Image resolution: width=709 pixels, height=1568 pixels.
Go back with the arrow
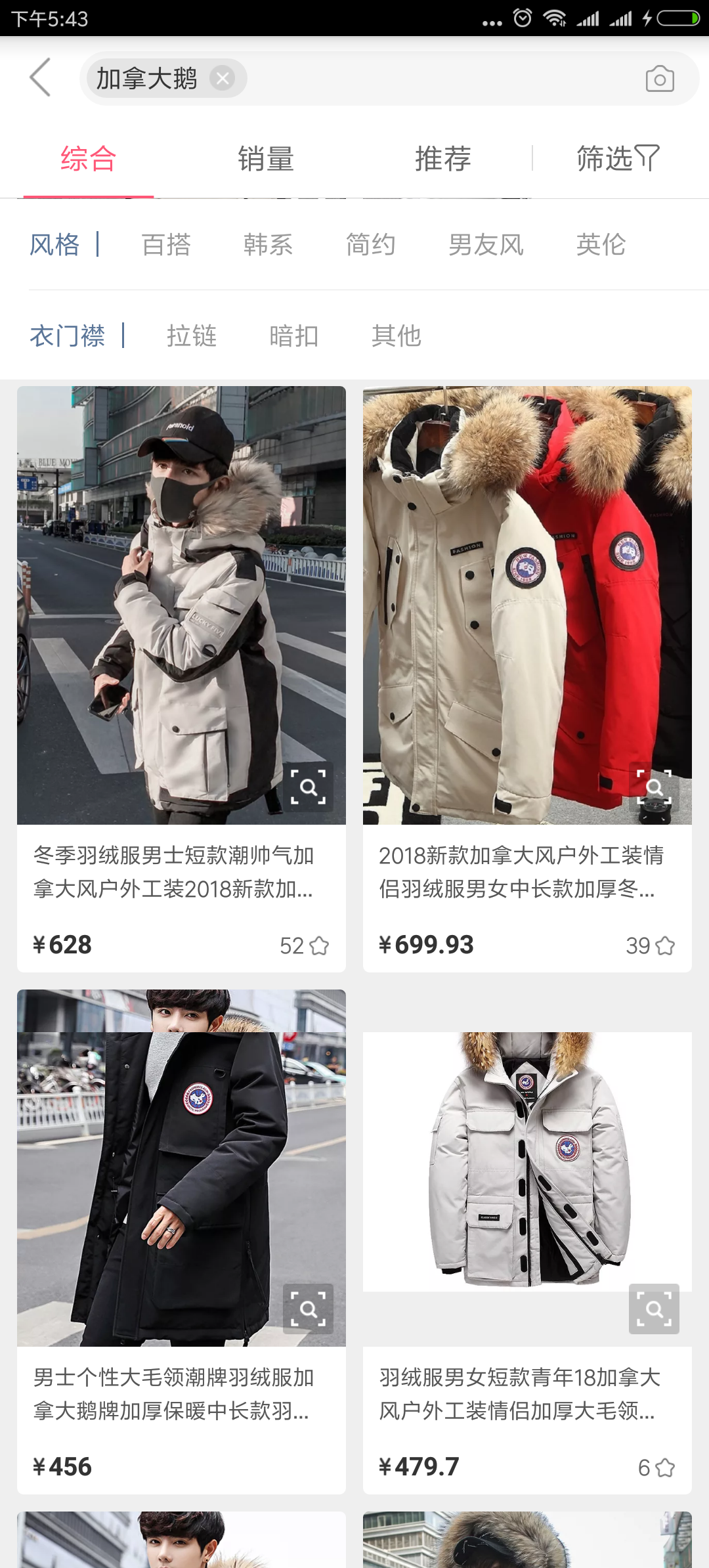tap(41, 77)
